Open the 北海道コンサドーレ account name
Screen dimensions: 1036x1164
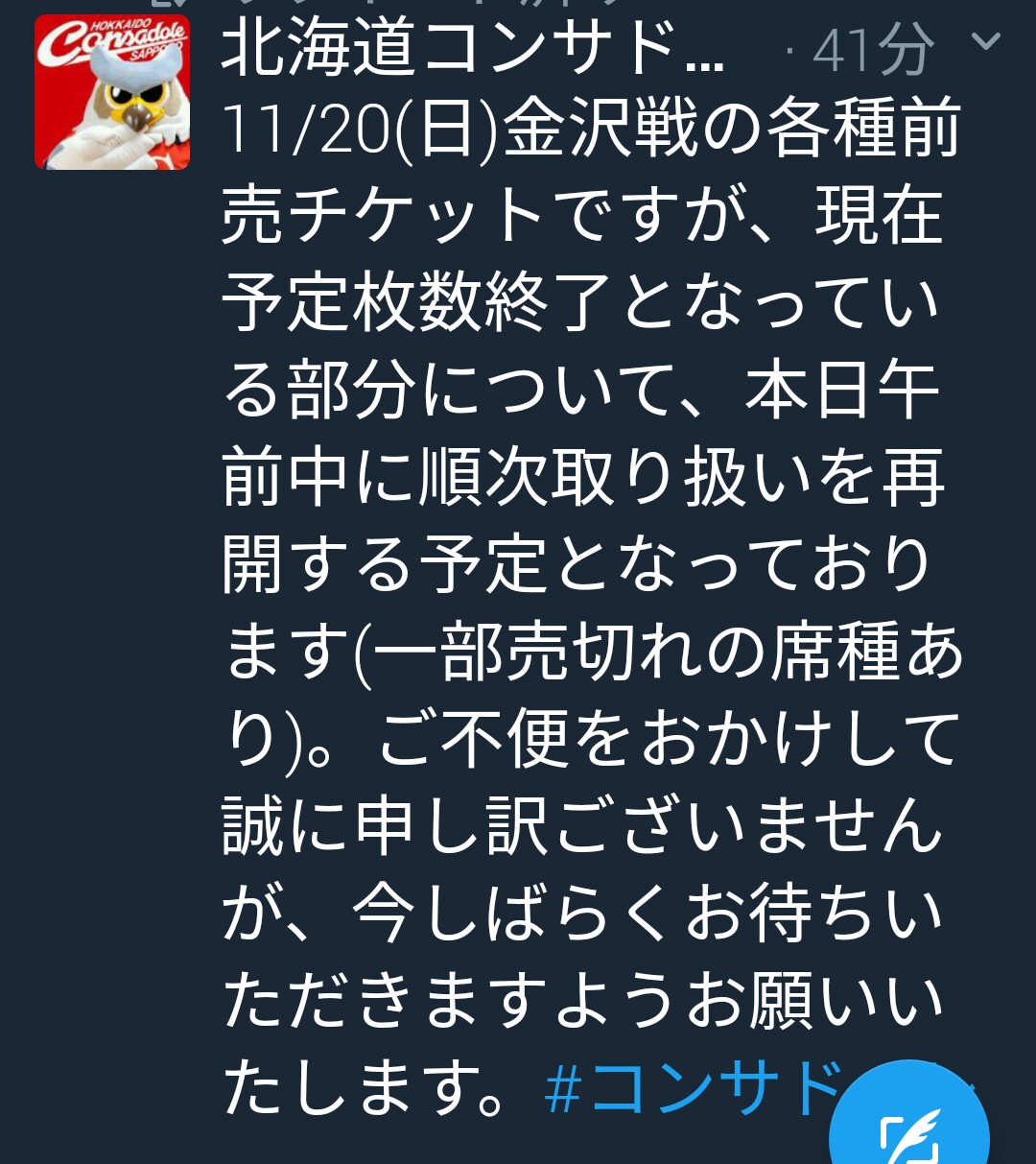coord(472,48)
